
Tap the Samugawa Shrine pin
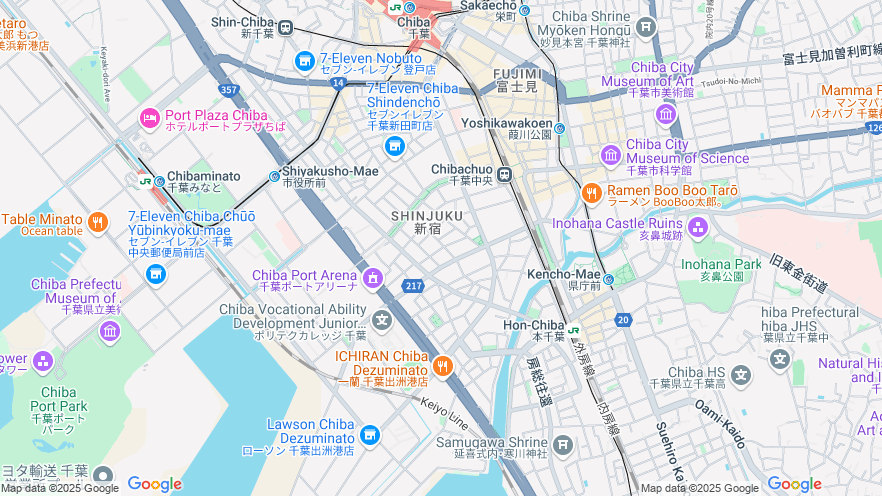(x=563, y=445)
